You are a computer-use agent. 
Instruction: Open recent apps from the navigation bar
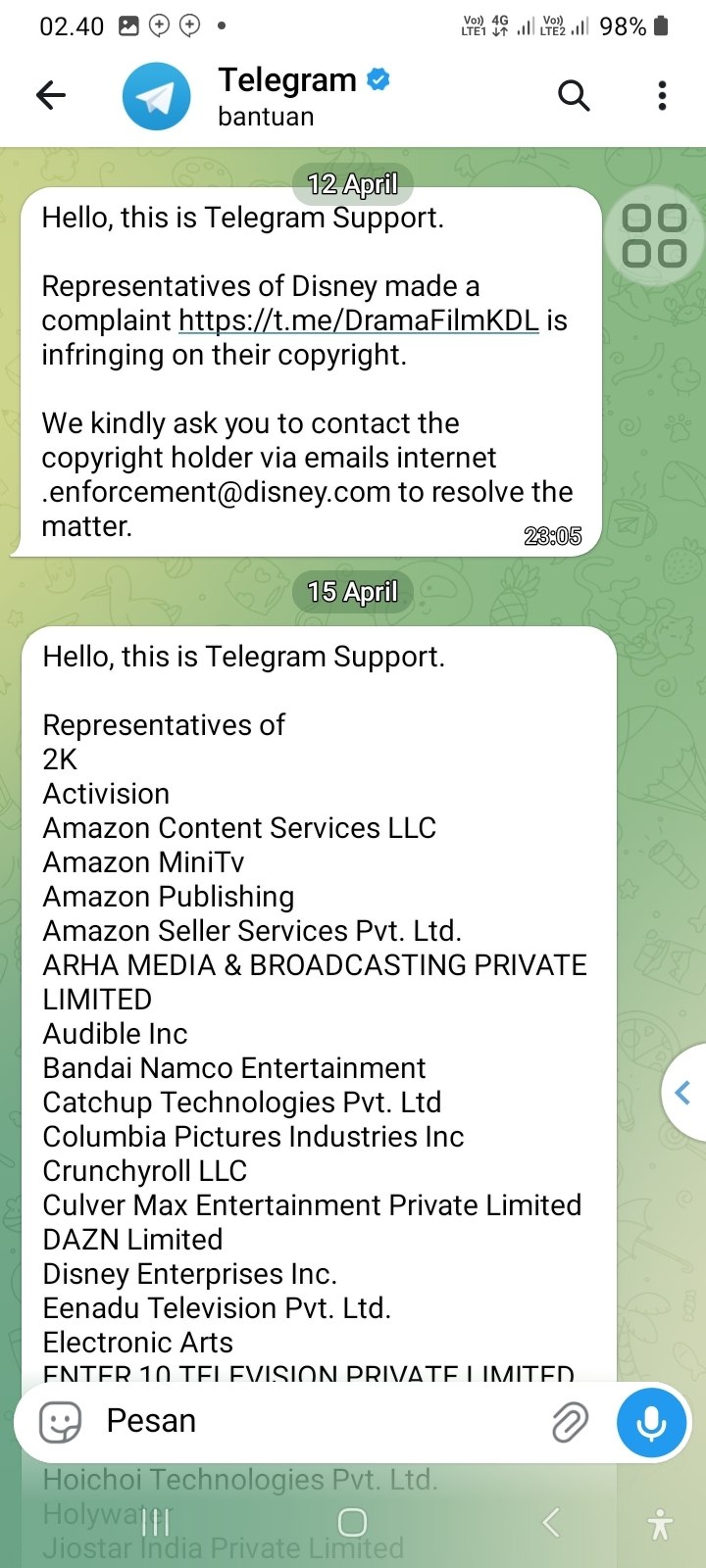[x=155, y=1522]
